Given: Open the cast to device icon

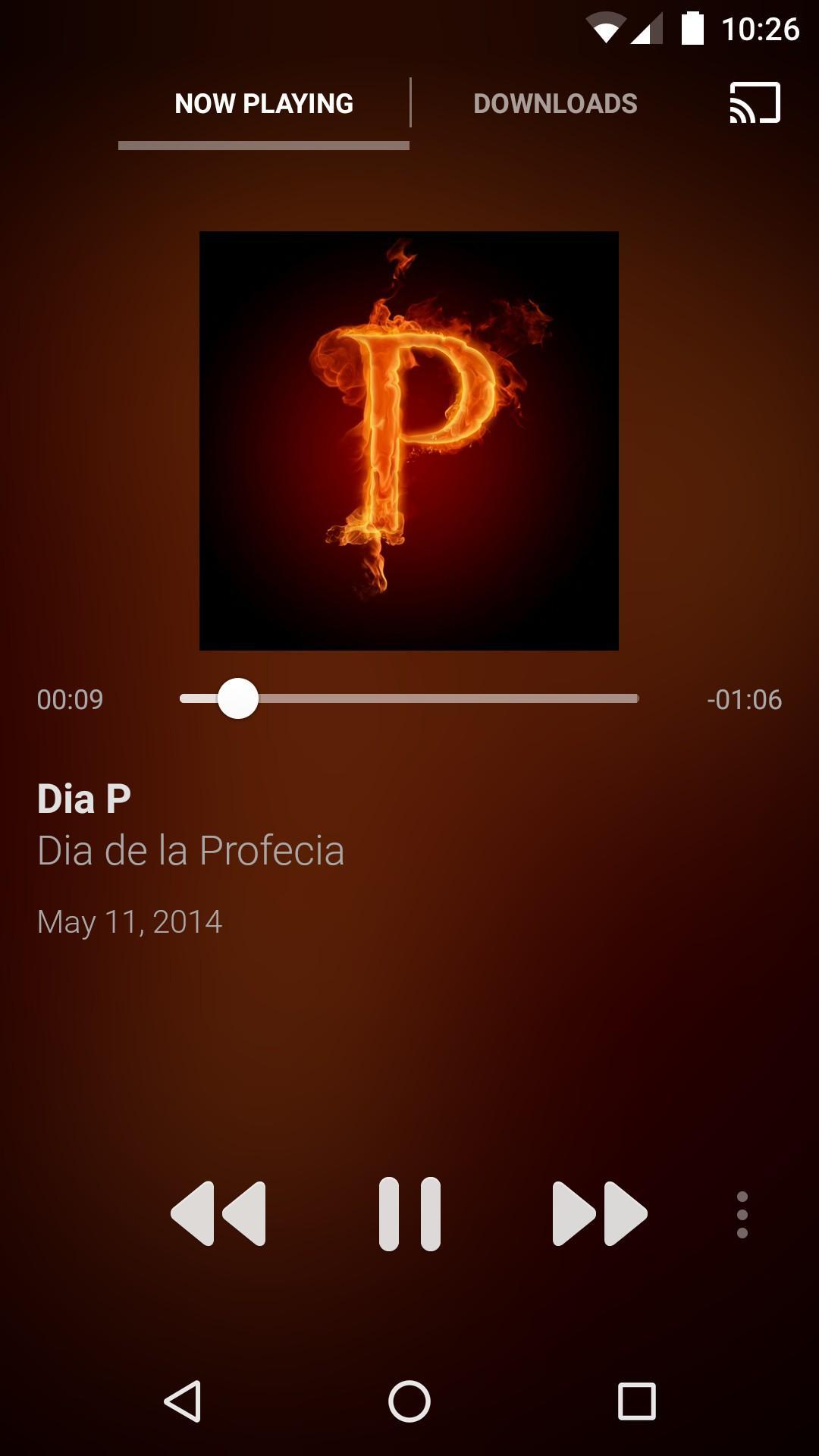Looking at the screenshot, I should click(755, 103).
